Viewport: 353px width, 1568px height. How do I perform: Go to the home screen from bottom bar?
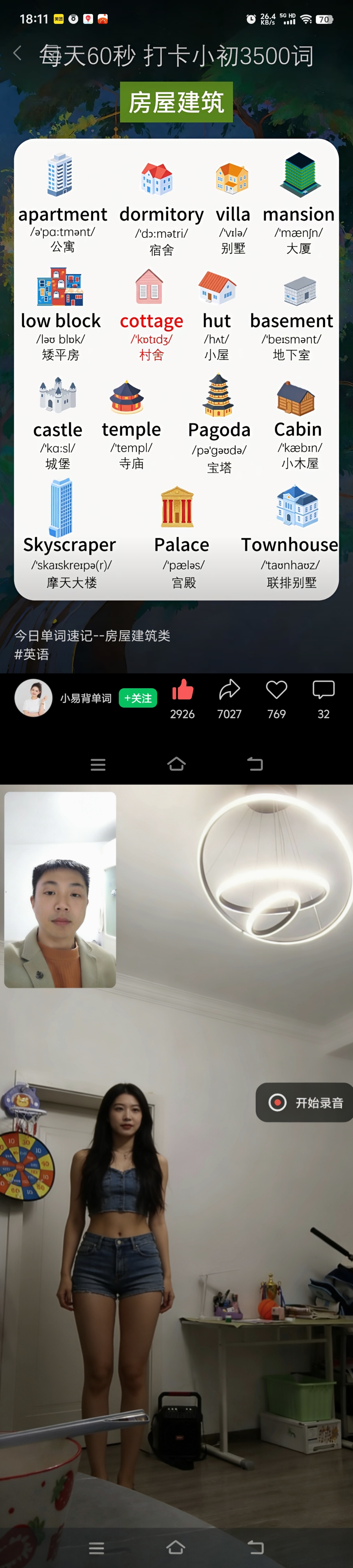176,1547
